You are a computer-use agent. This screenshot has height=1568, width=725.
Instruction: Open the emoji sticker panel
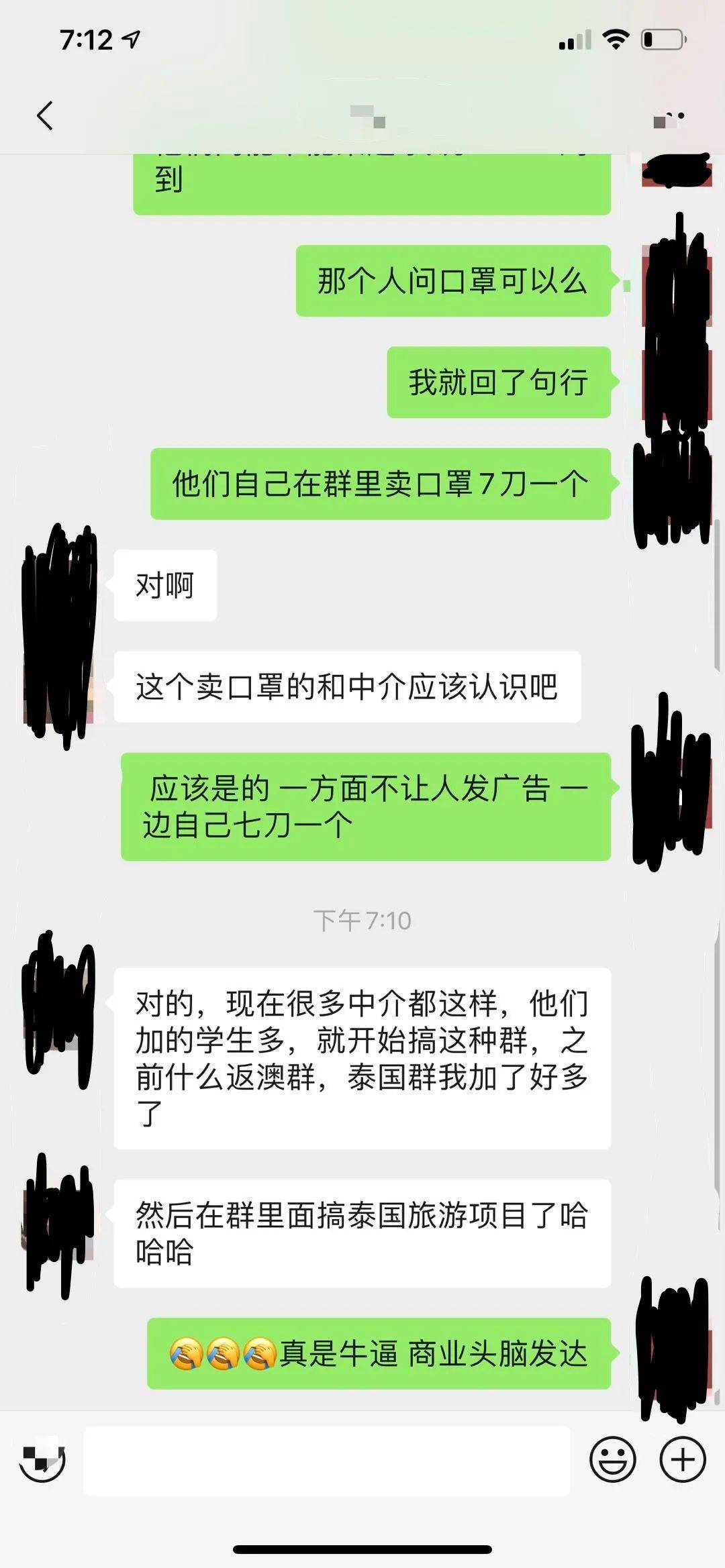point(612,1460)
